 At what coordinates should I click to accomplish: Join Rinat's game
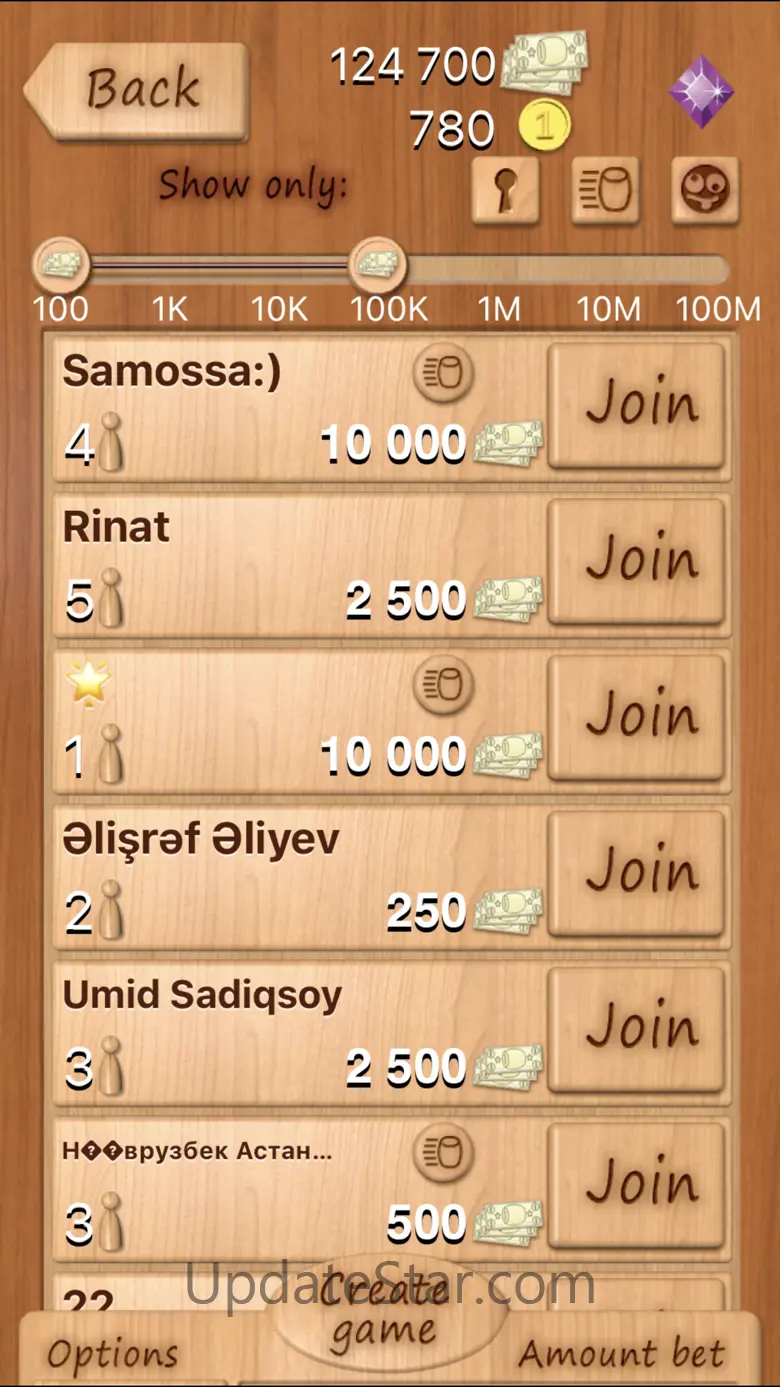[637, 561]
